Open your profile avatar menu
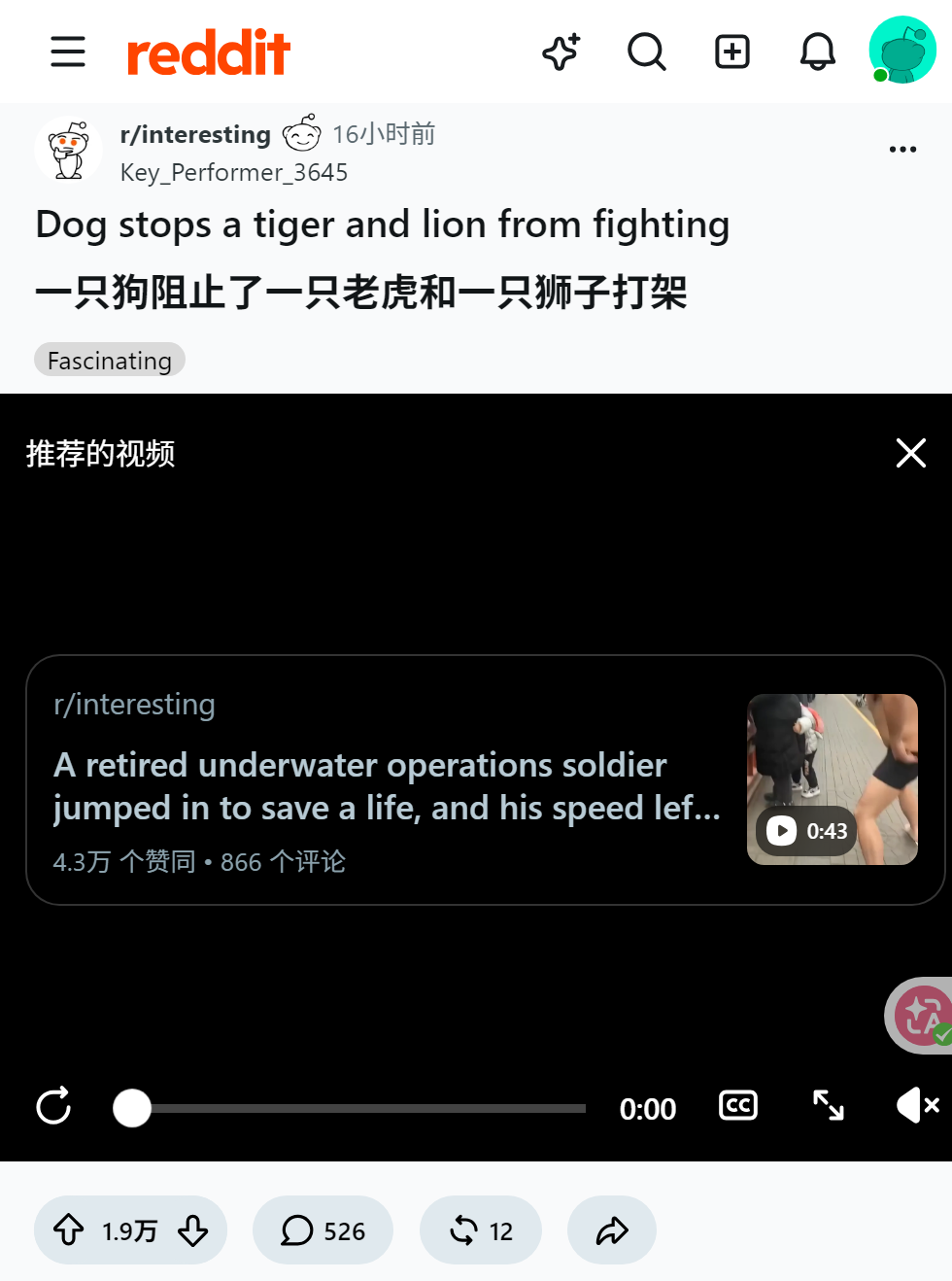 click(902, 50)
